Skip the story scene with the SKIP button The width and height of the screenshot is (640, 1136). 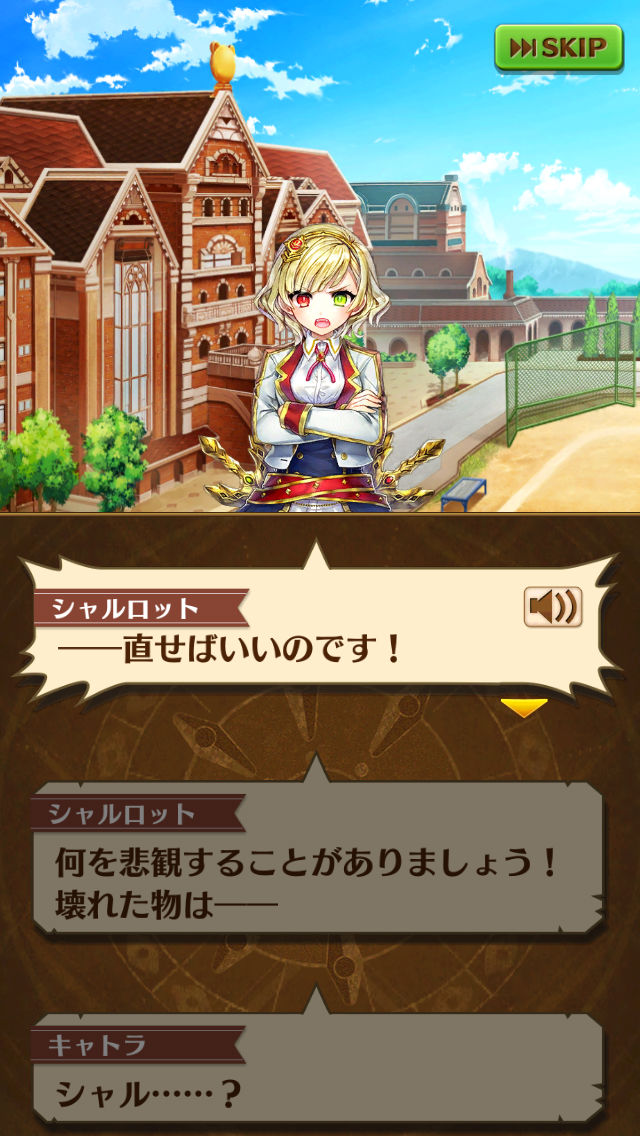click(558, 47)
